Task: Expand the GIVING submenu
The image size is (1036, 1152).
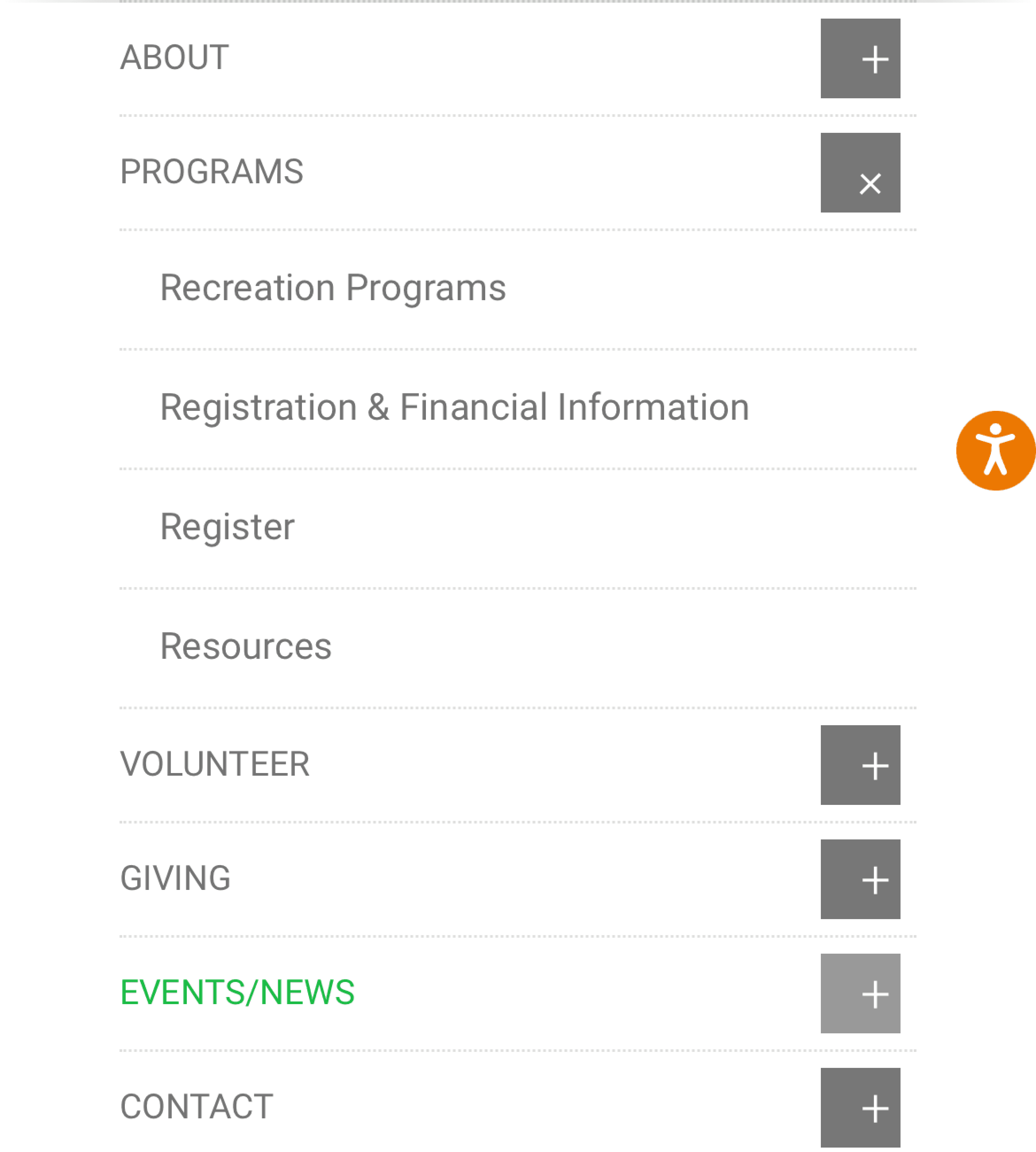Action: pos(860,879)
